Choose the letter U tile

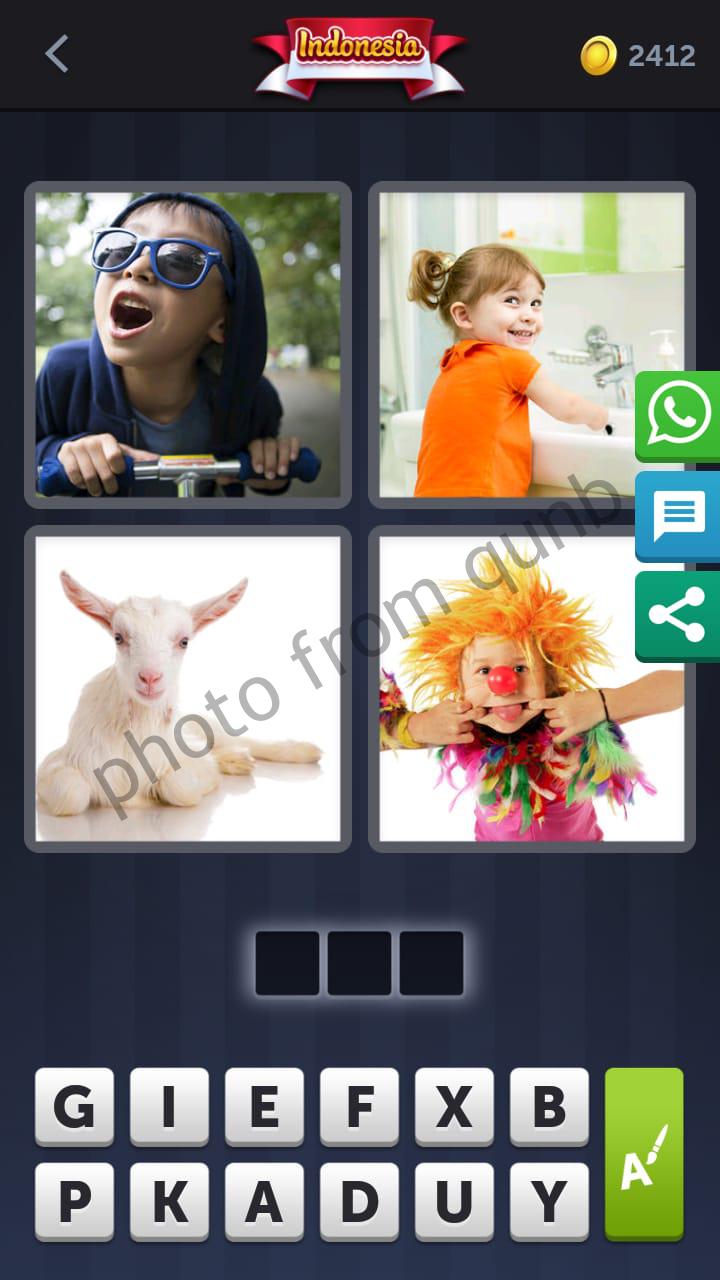[454, 1201]
